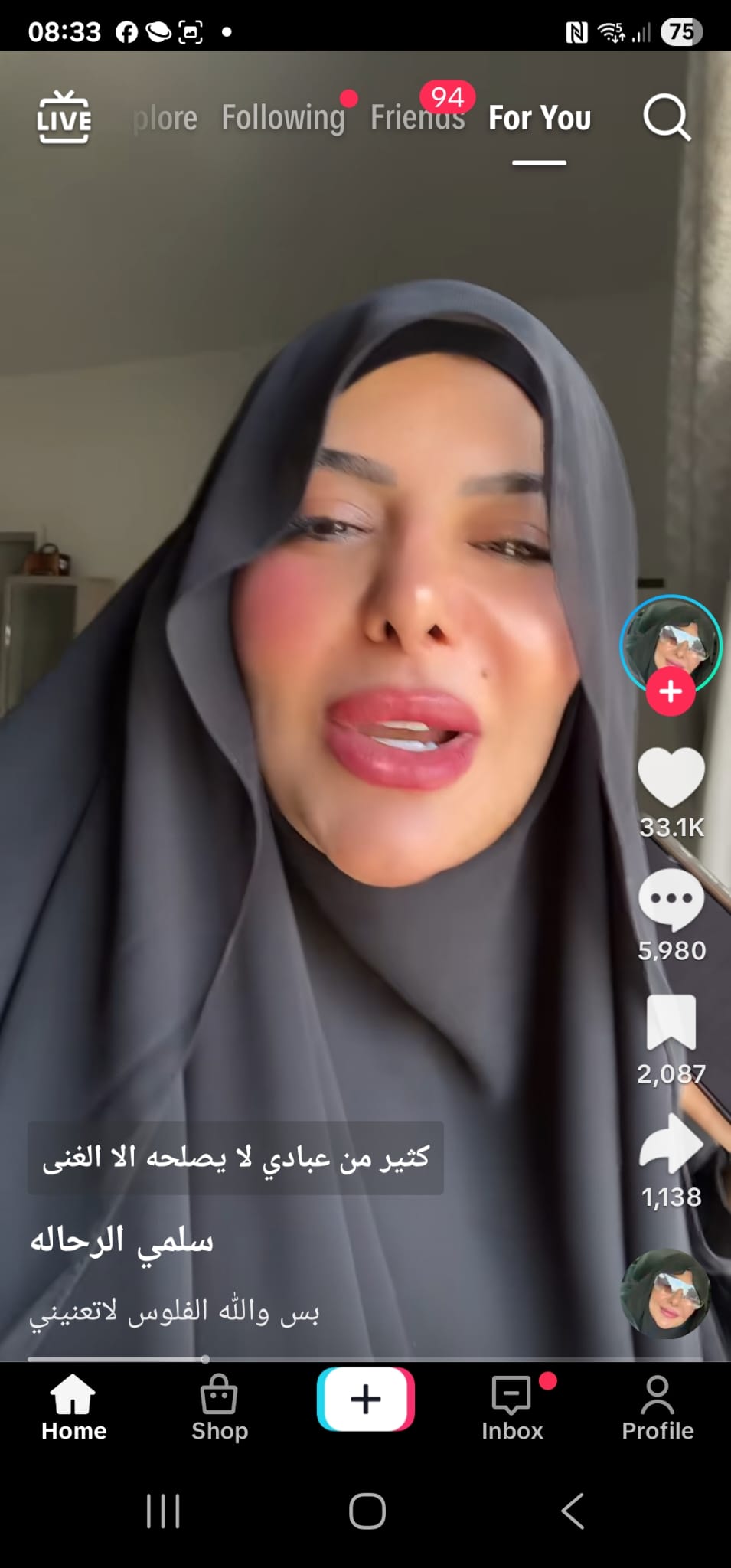Save this video with the bookmark icon
Image resolution: width=731 pixels, height=1568 pixels.
(x=671, y=1023)
